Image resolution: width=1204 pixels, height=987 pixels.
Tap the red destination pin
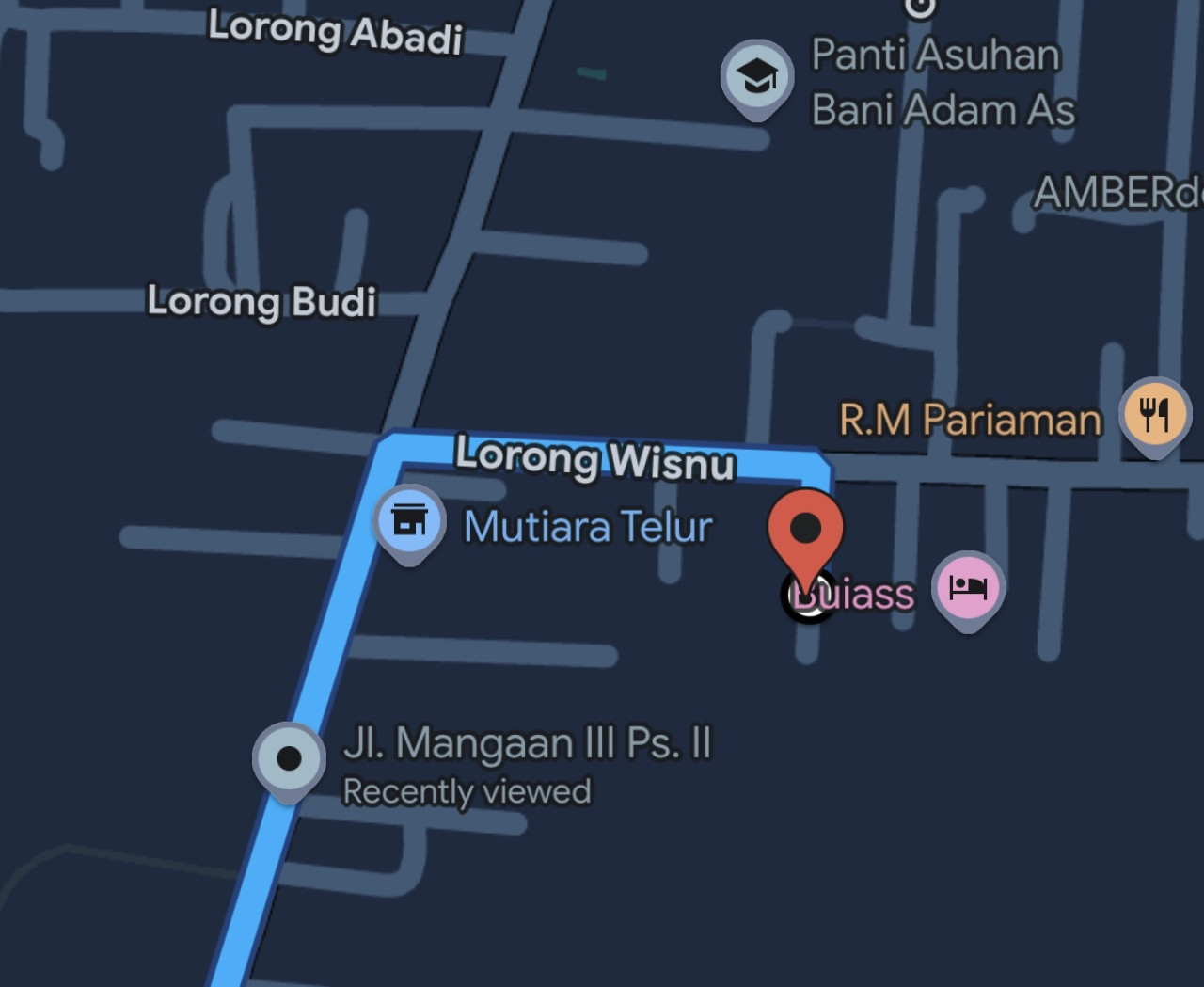point(805,532)
